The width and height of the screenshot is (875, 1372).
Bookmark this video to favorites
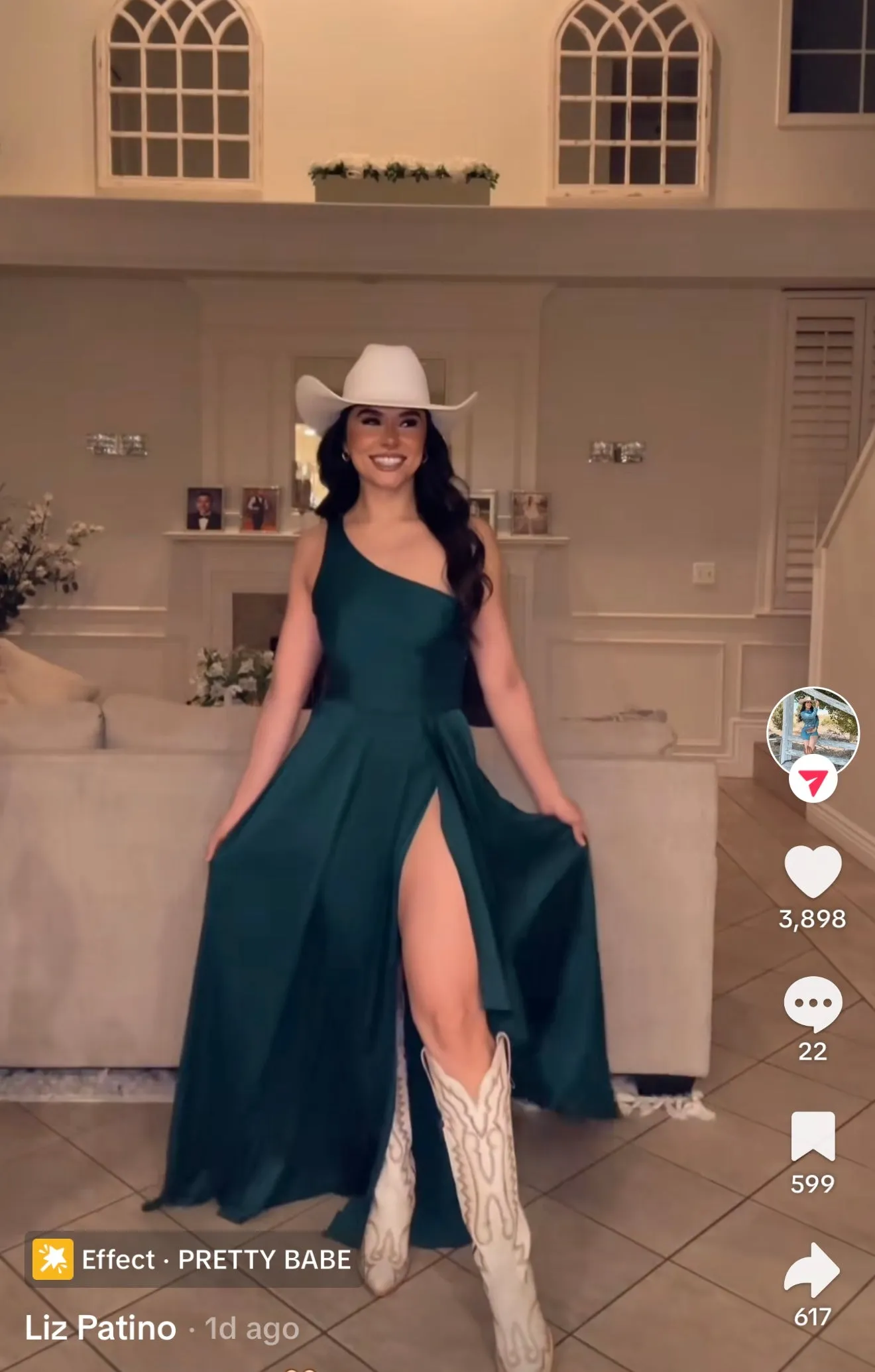pos(813,1136)
